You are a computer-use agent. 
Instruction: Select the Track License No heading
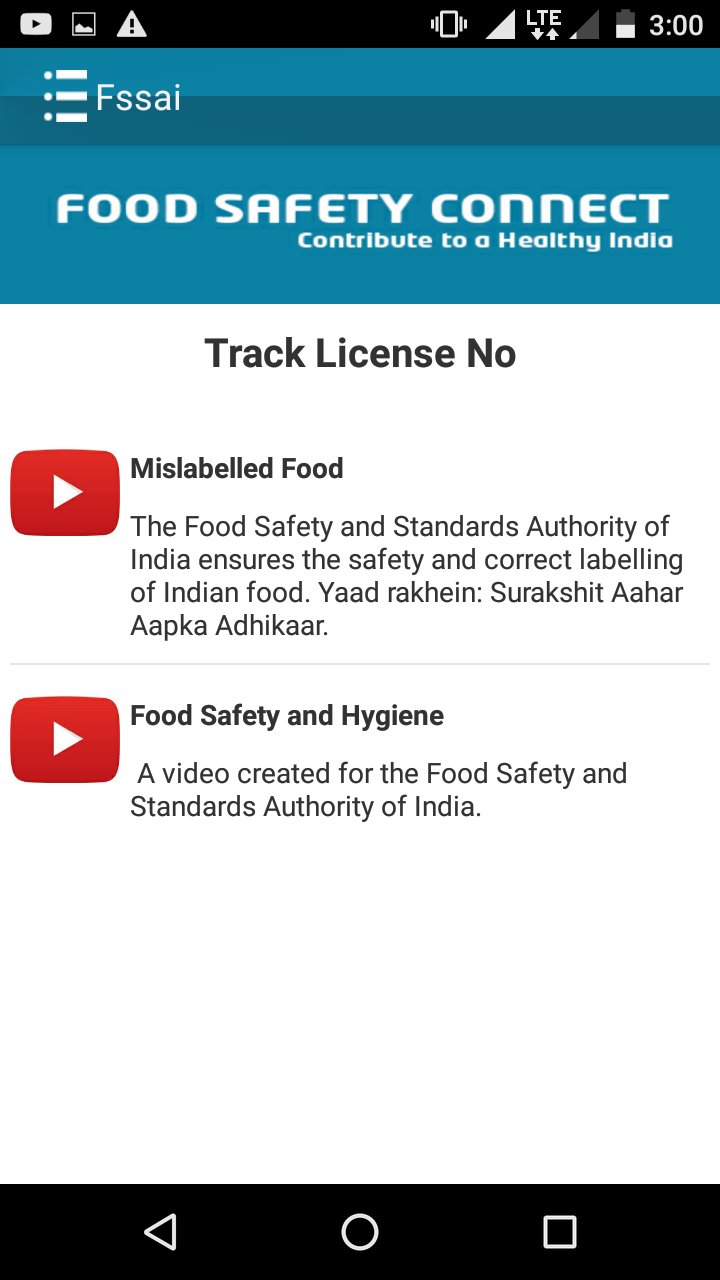[360, 353]
